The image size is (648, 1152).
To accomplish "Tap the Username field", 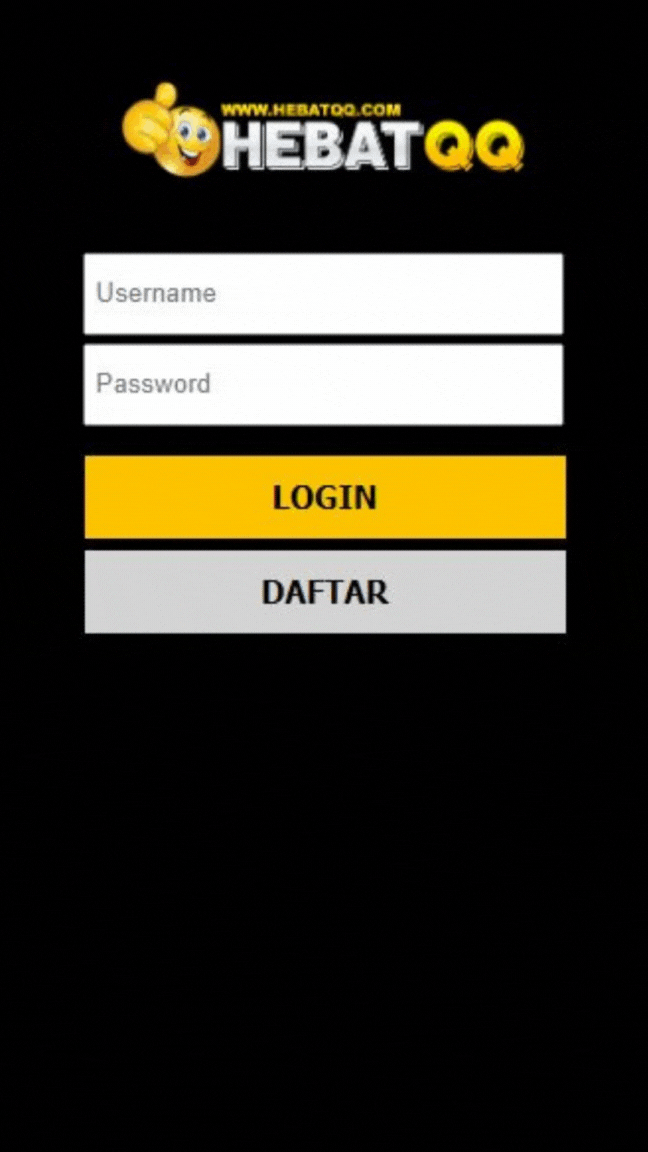I will 323,293.
